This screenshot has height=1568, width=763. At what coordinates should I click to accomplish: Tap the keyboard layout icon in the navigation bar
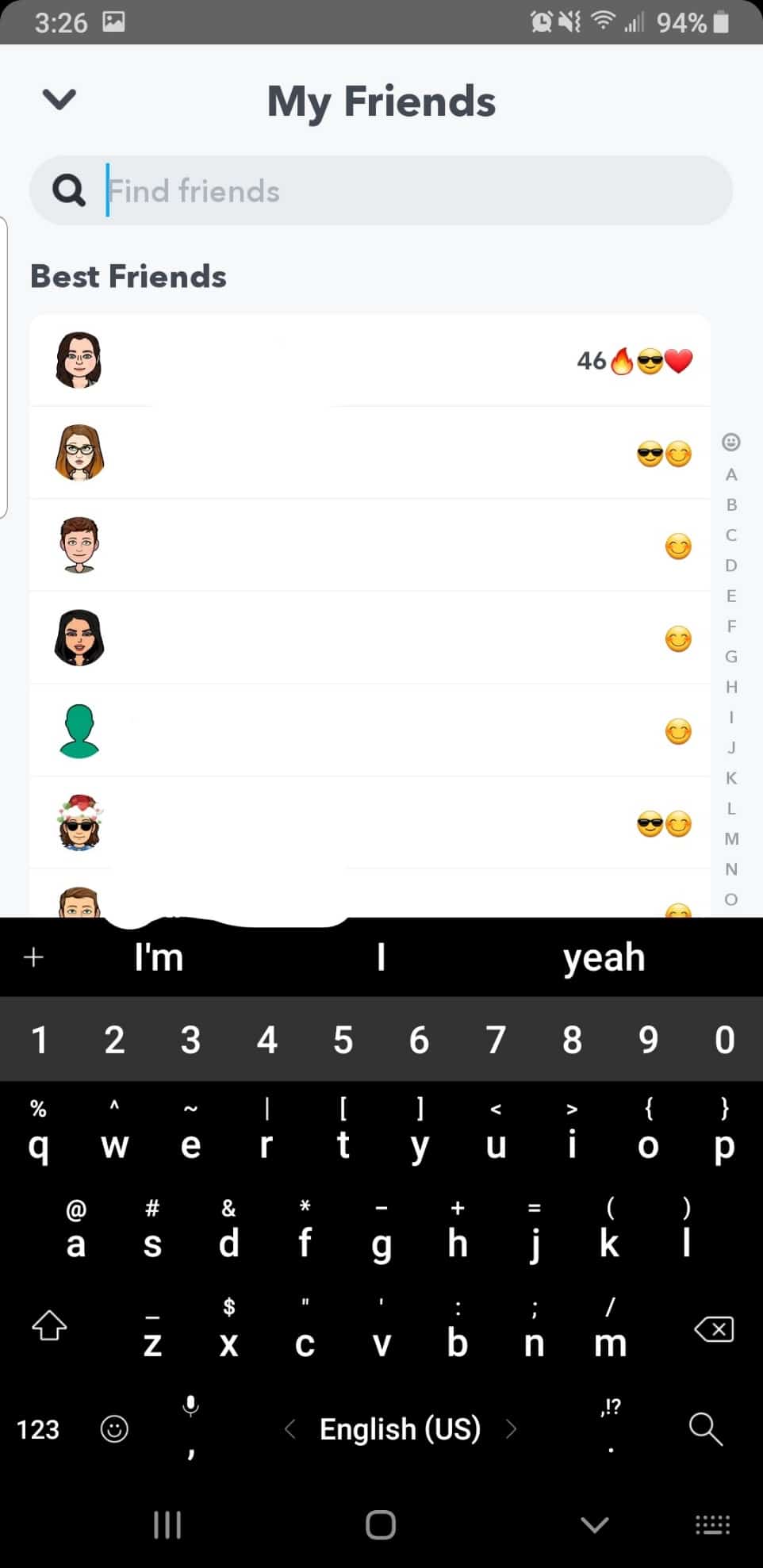click(711, 1524)
